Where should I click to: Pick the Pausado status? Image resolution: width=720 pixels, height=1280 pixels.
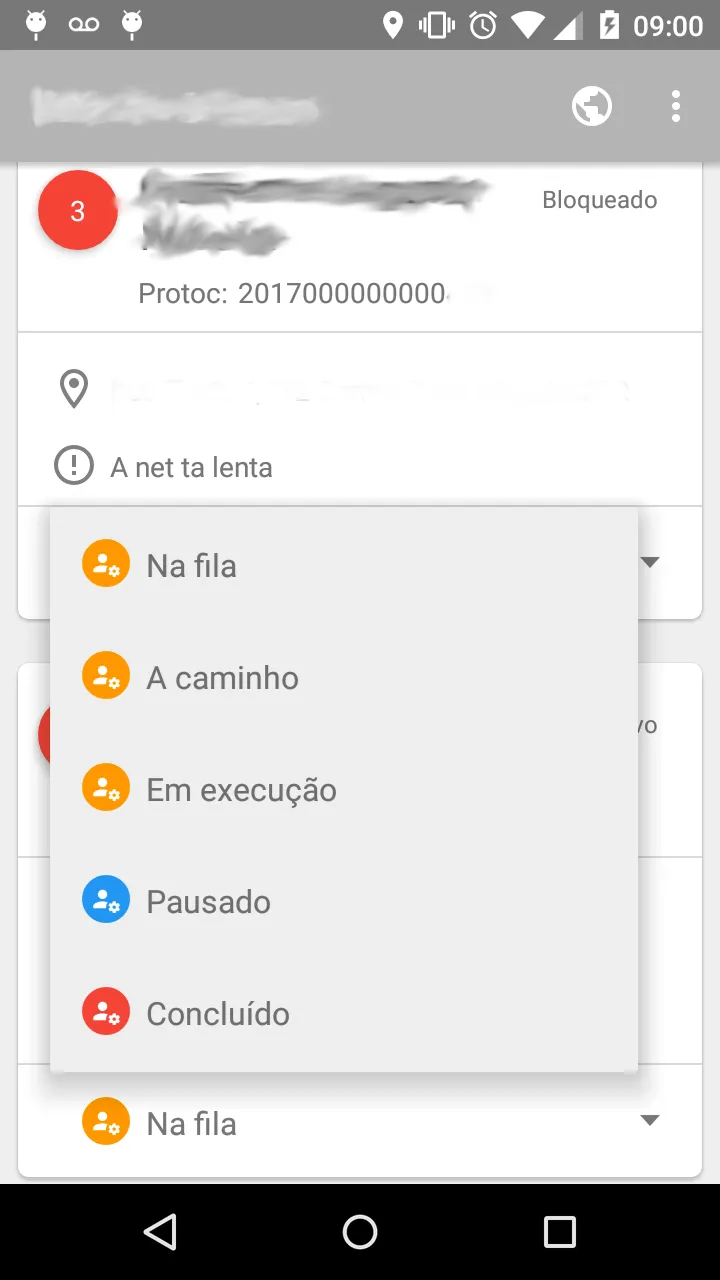point(208,902)
